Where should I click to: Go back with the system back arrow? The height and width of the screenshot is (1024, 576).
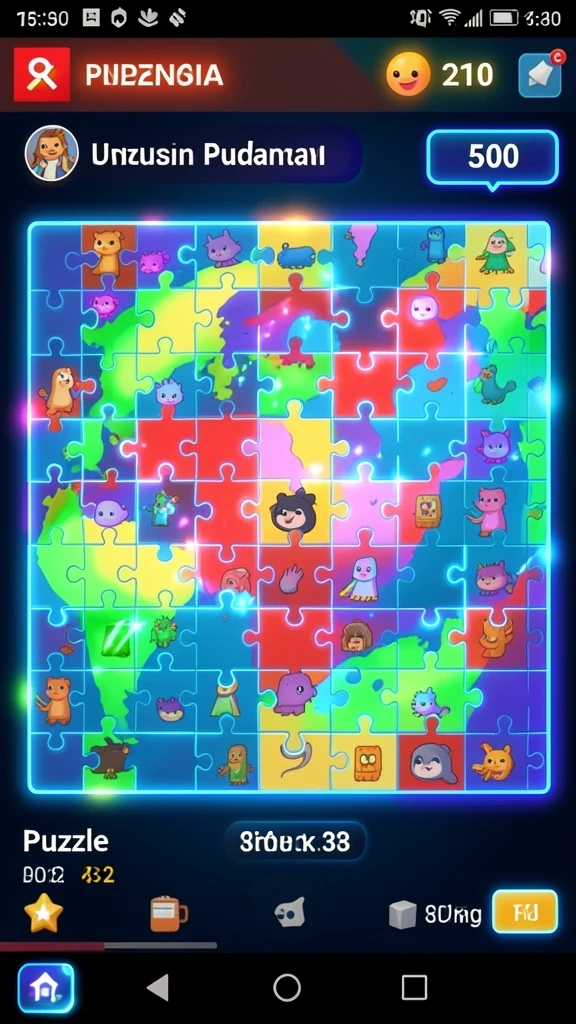[x=158, y=987]
